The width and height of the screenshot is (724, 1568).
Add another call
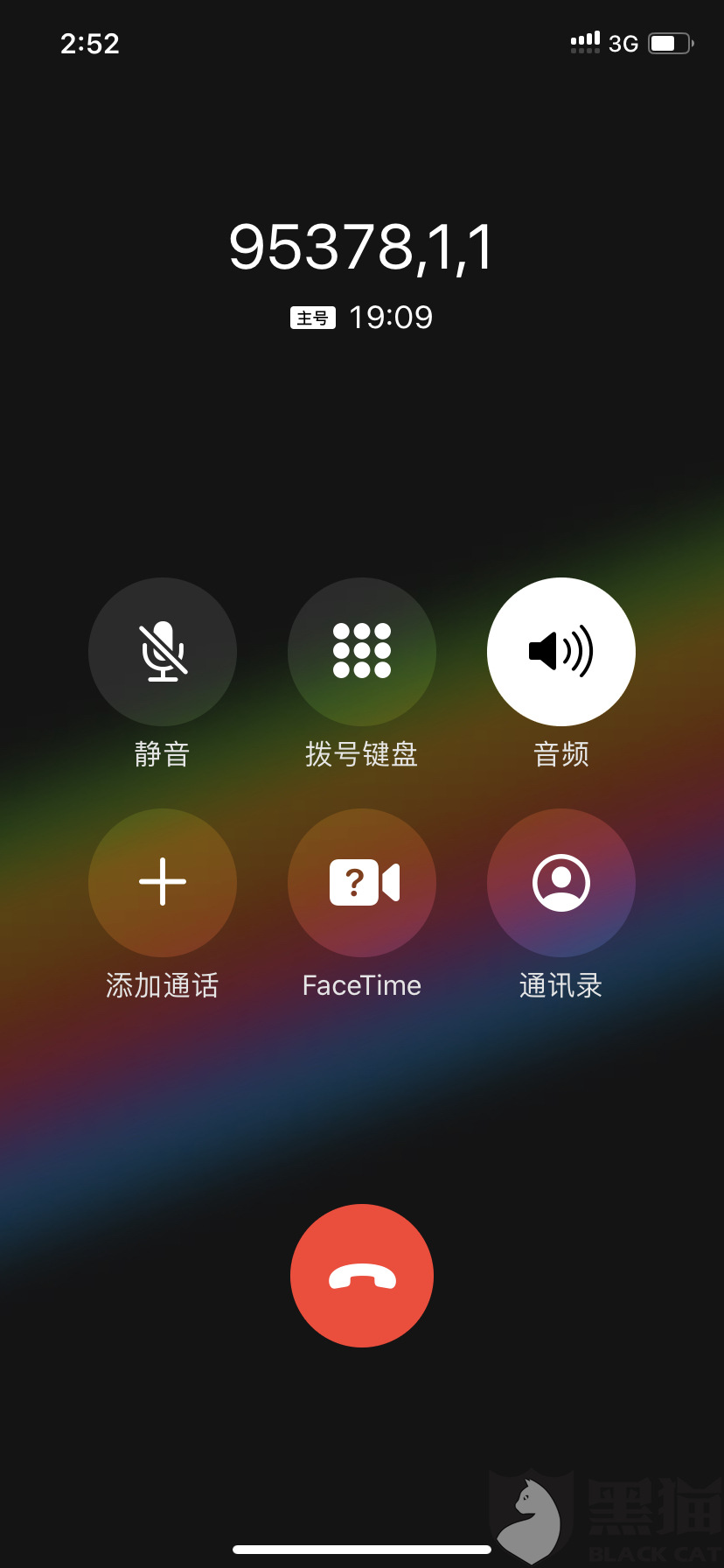click(163, 883)
